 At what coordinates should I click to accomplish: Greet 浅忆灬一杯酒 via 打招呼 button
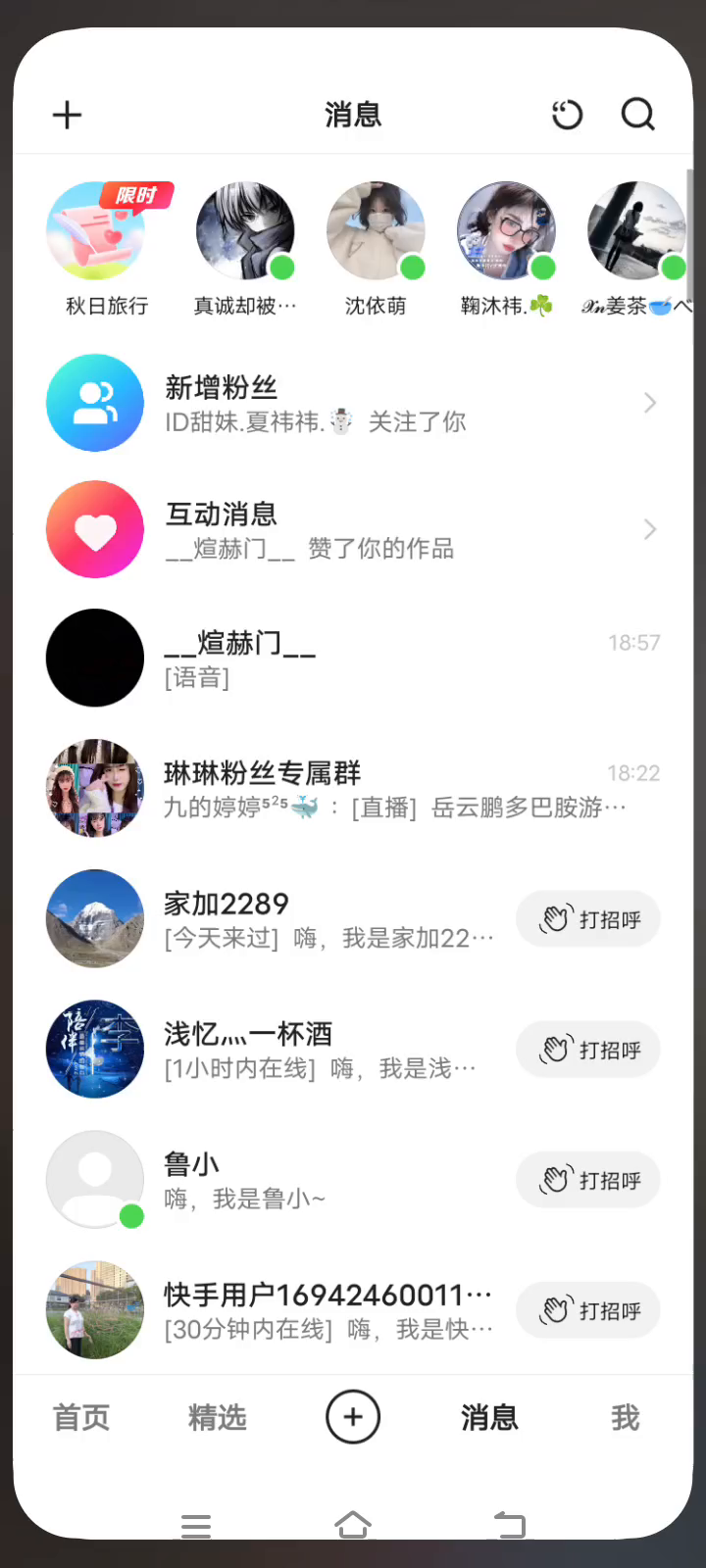(x=588, y=1050)
